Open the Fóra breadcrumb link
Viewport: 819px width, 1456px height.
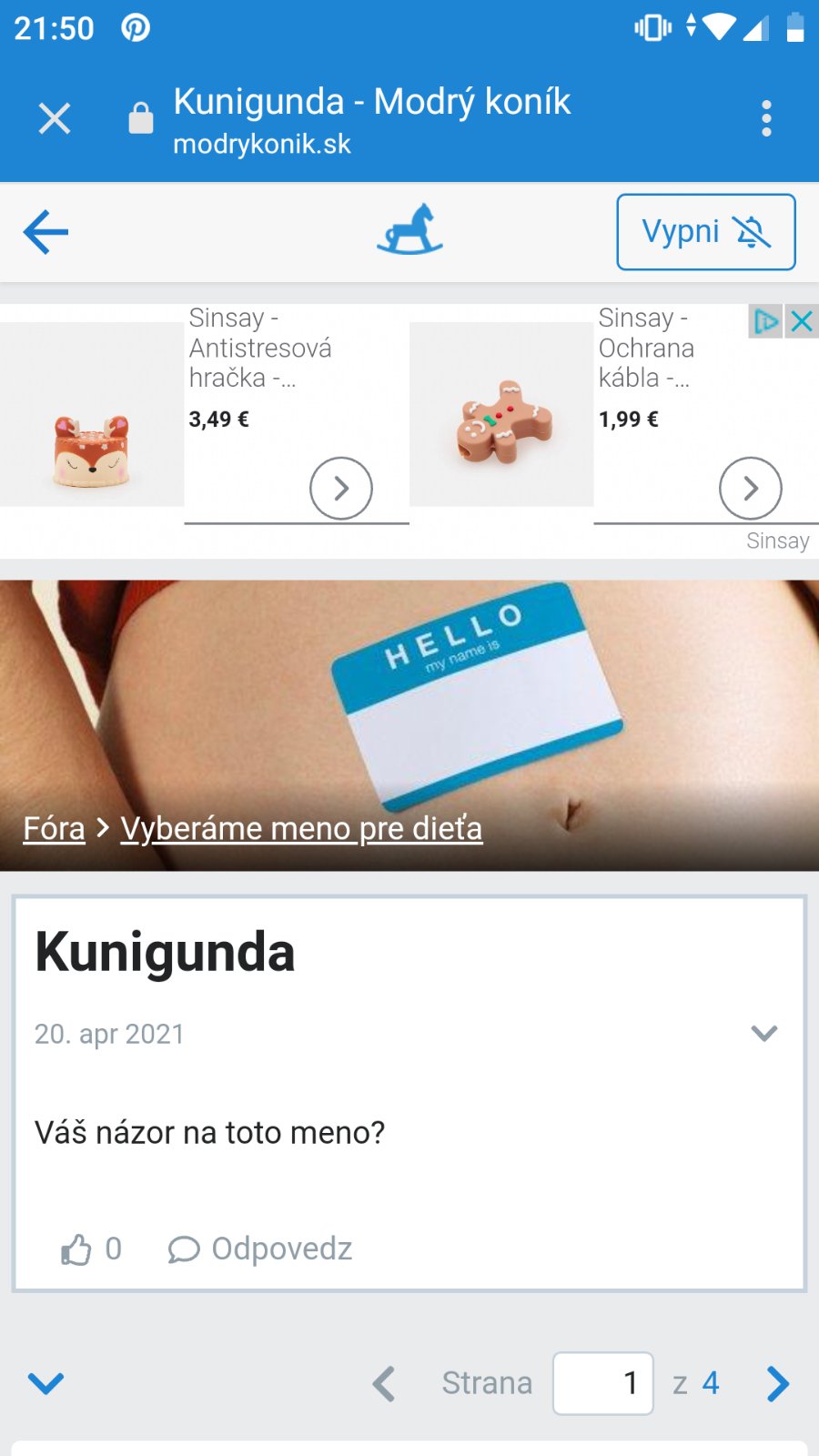tap(55, 828)
